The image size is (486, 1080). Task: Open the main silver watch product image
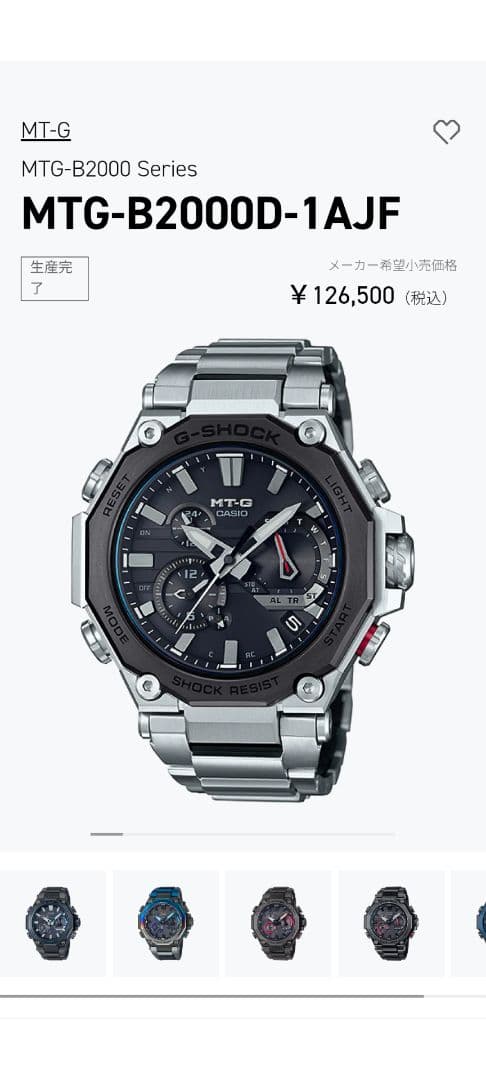click(x=242, y=569)
